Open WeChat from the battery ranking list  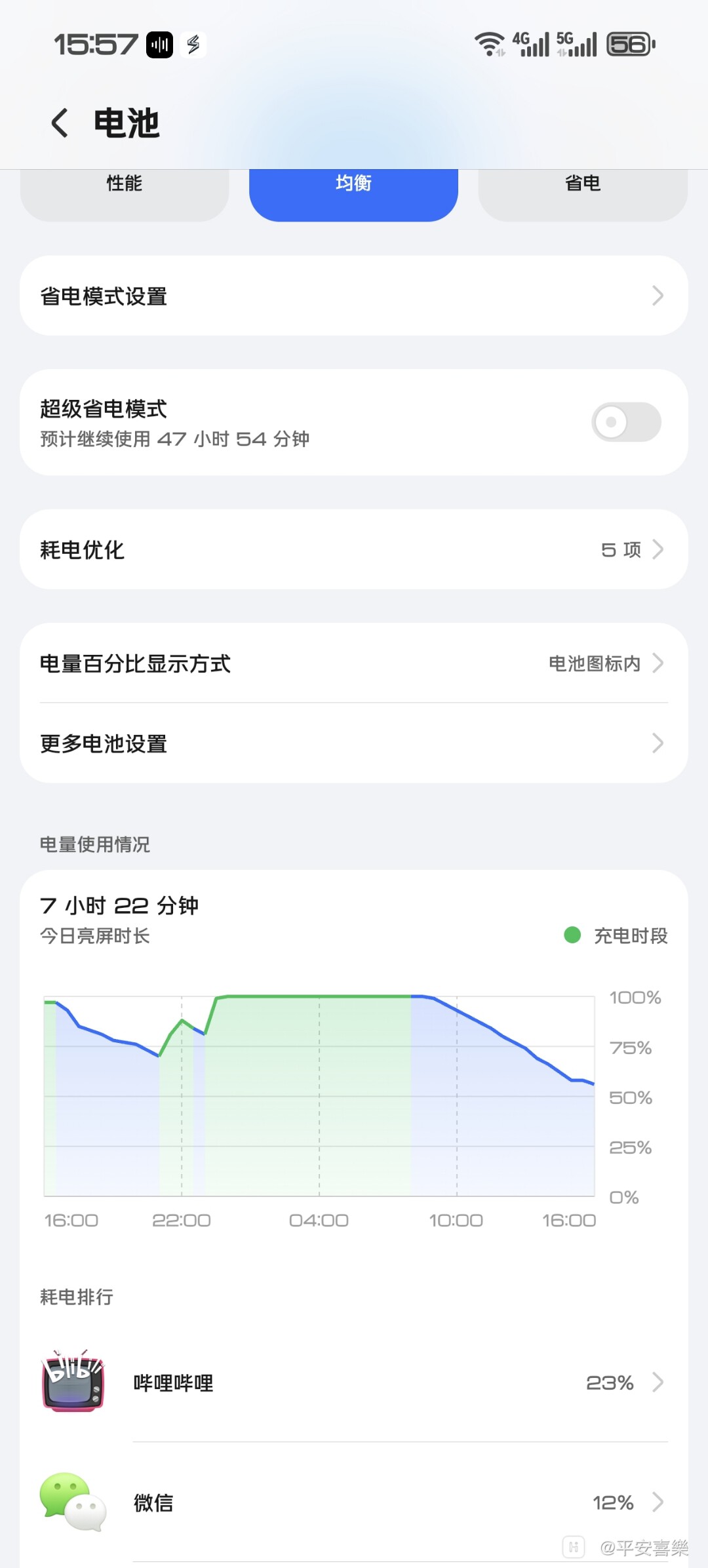point(72,1504)
